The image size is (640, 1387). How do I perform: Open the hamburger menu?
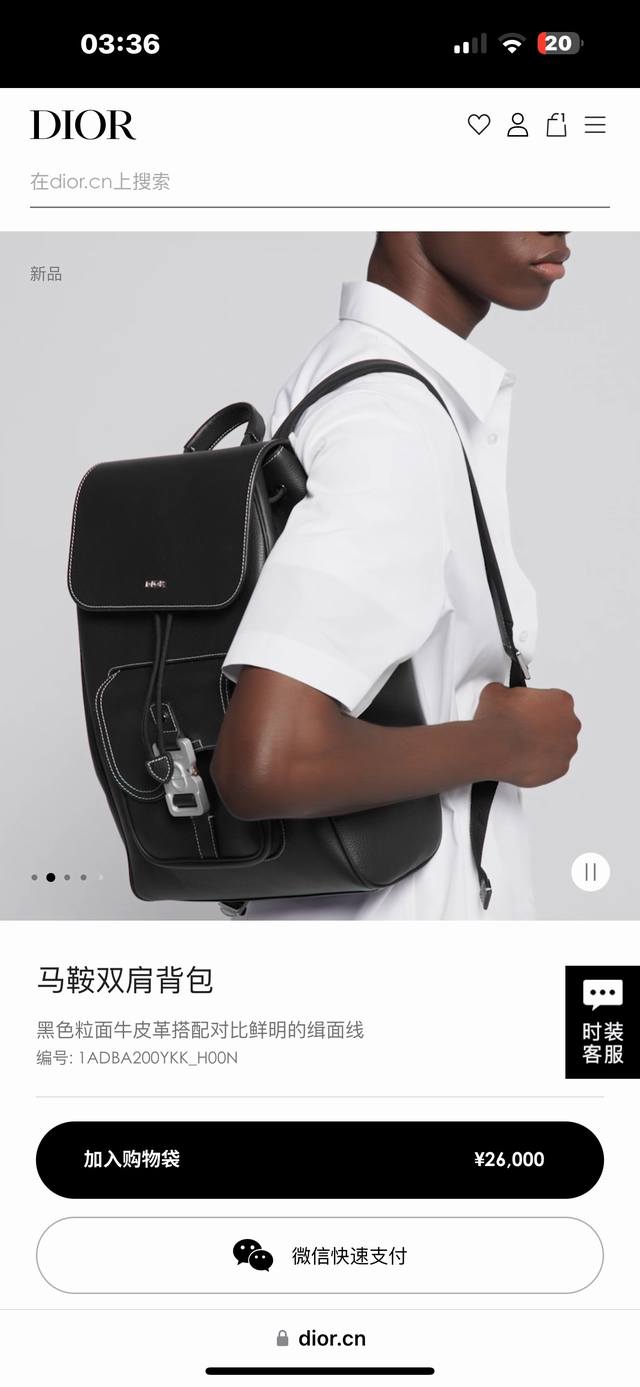595,125
